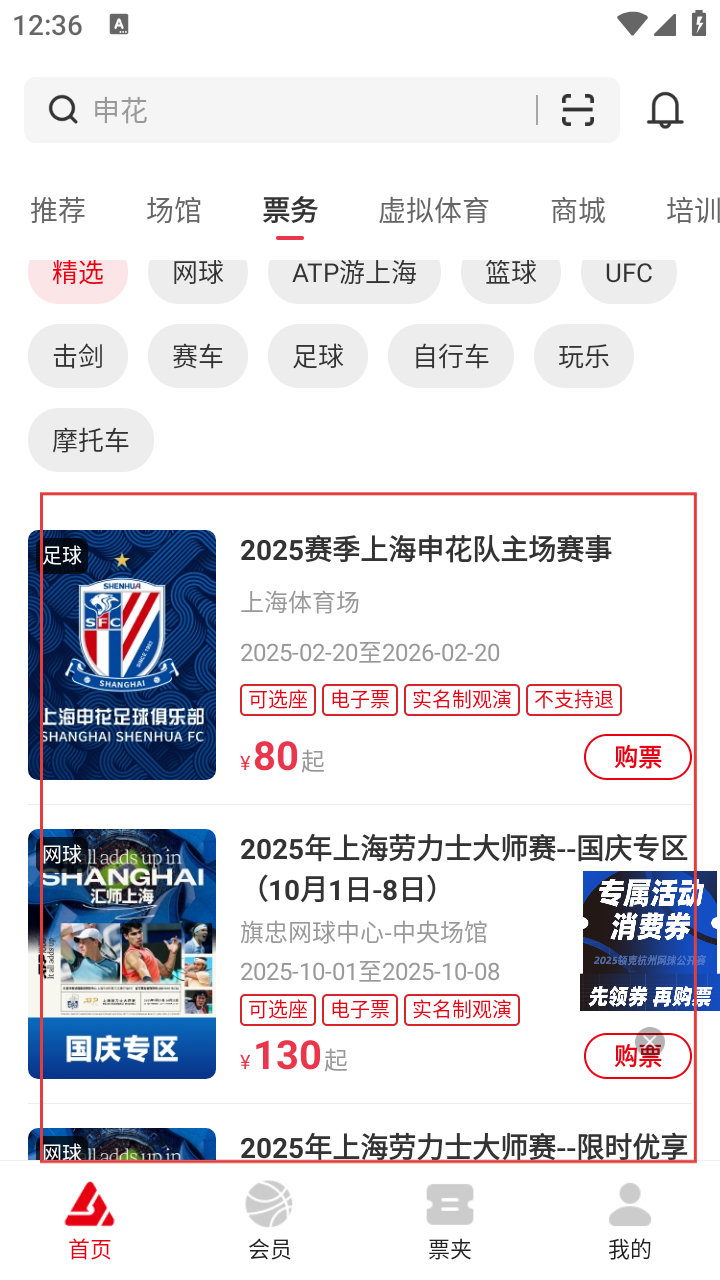Select the 摩托车 chip
Image resolution: width=720 pixels, height=1280 pixels.
(91, 440)
